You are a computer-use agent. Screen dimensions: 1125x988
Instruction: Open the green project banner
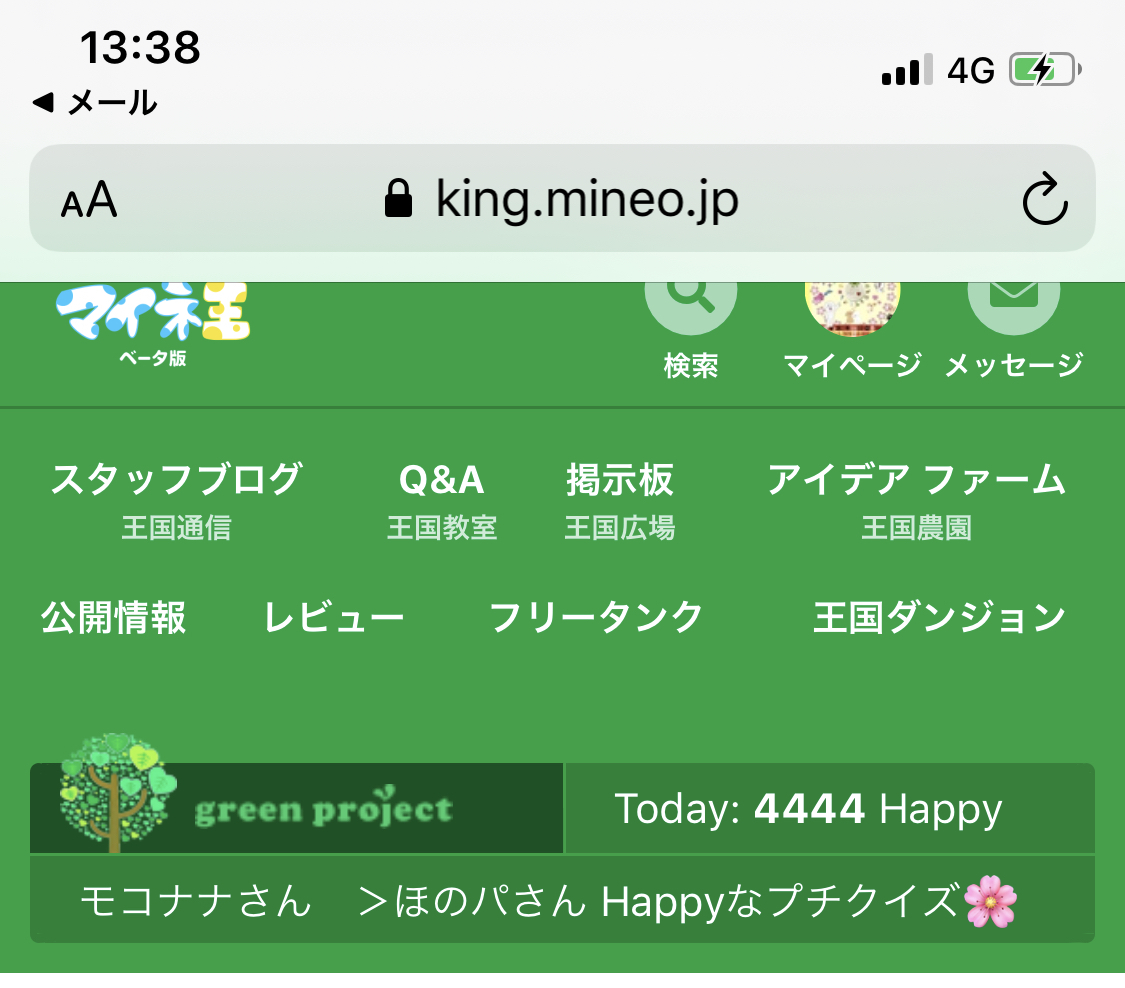(296, 808)
